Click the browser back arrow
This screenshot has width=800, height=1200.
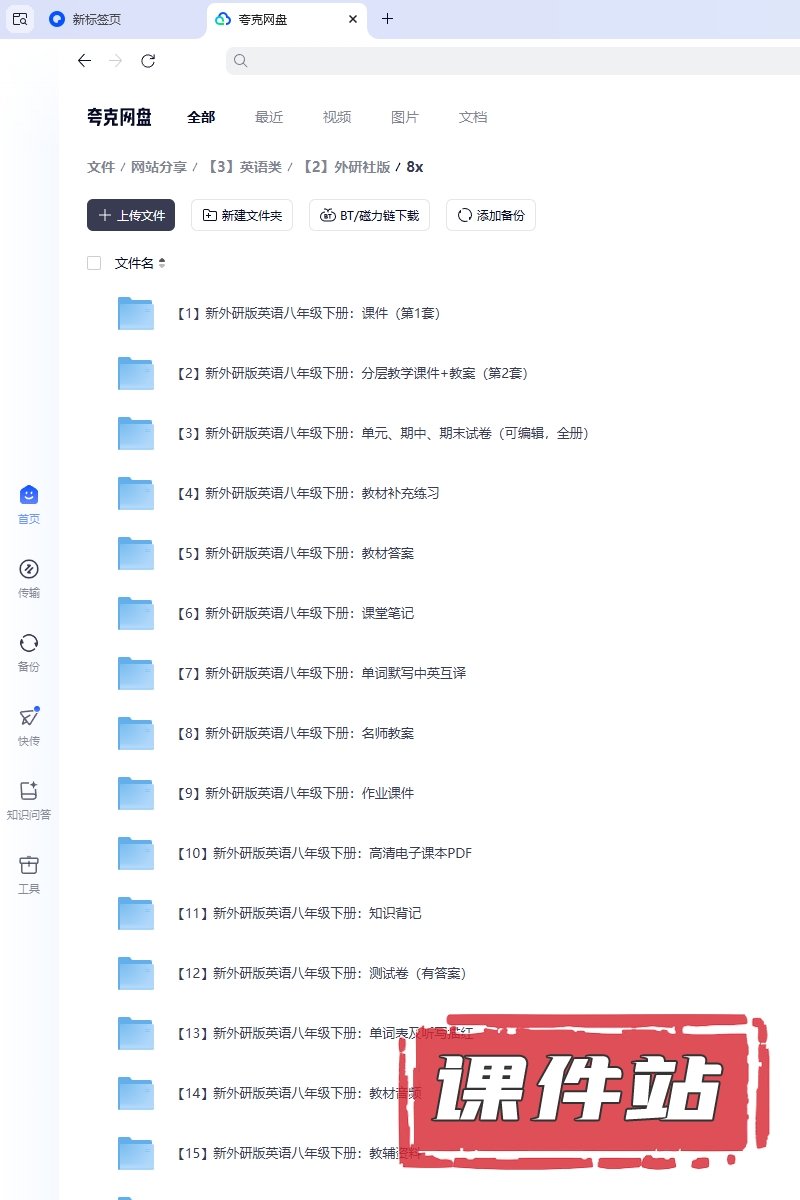84,61
